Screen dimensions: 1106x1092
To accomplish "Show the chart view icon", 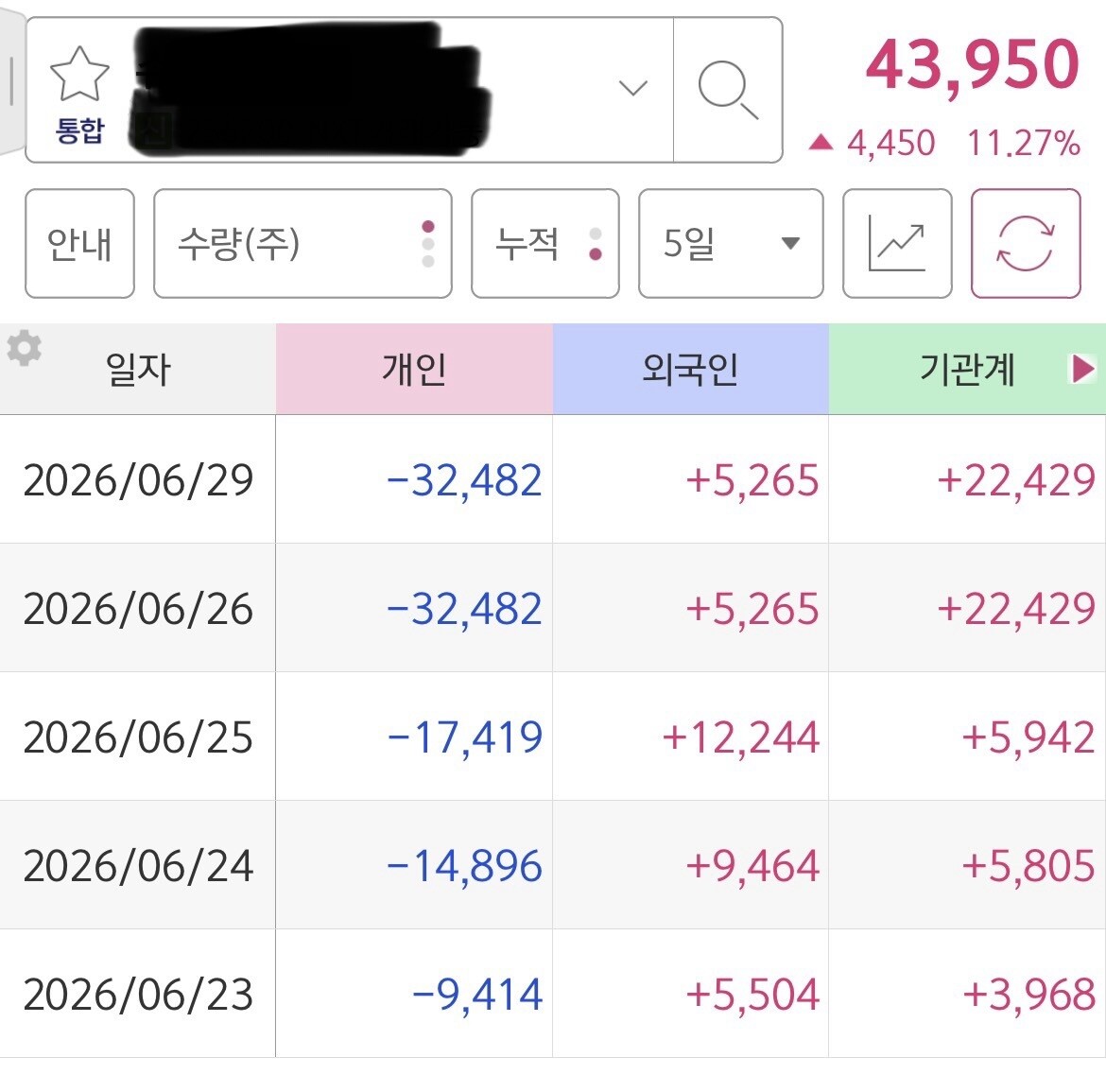I will tap(897, 243).
